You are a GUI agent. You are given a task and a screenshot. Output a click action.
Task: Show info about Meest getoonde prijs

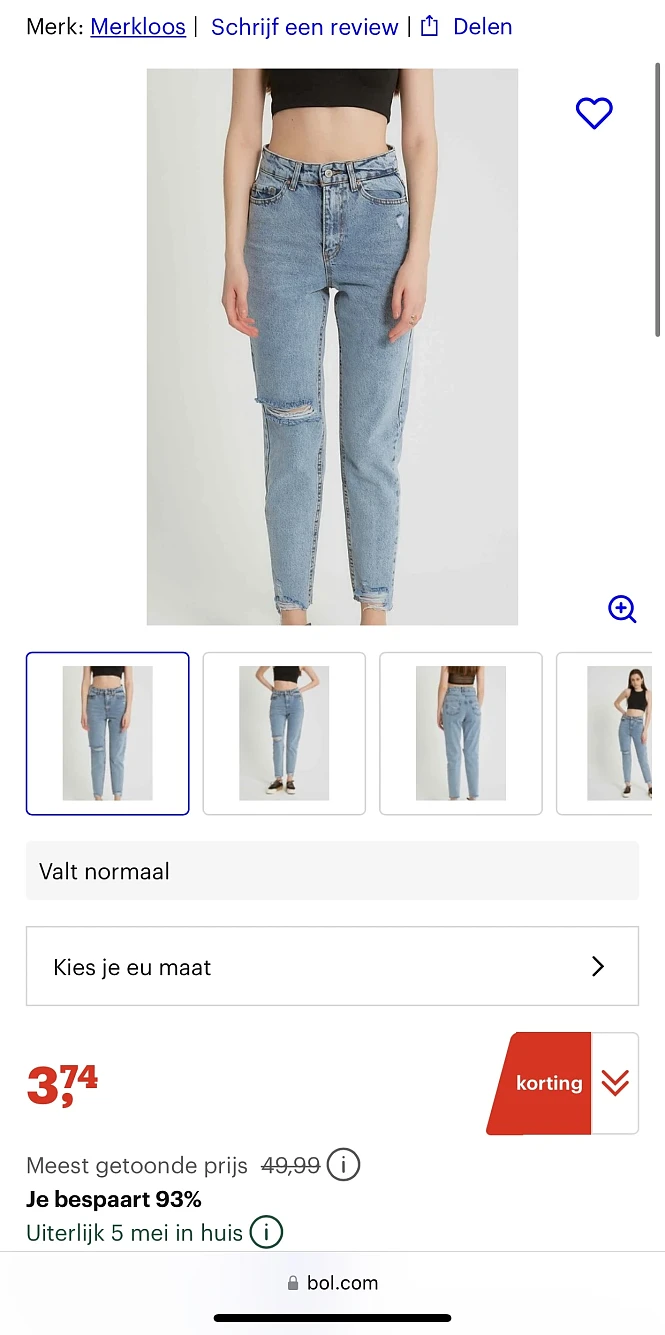343,1165
